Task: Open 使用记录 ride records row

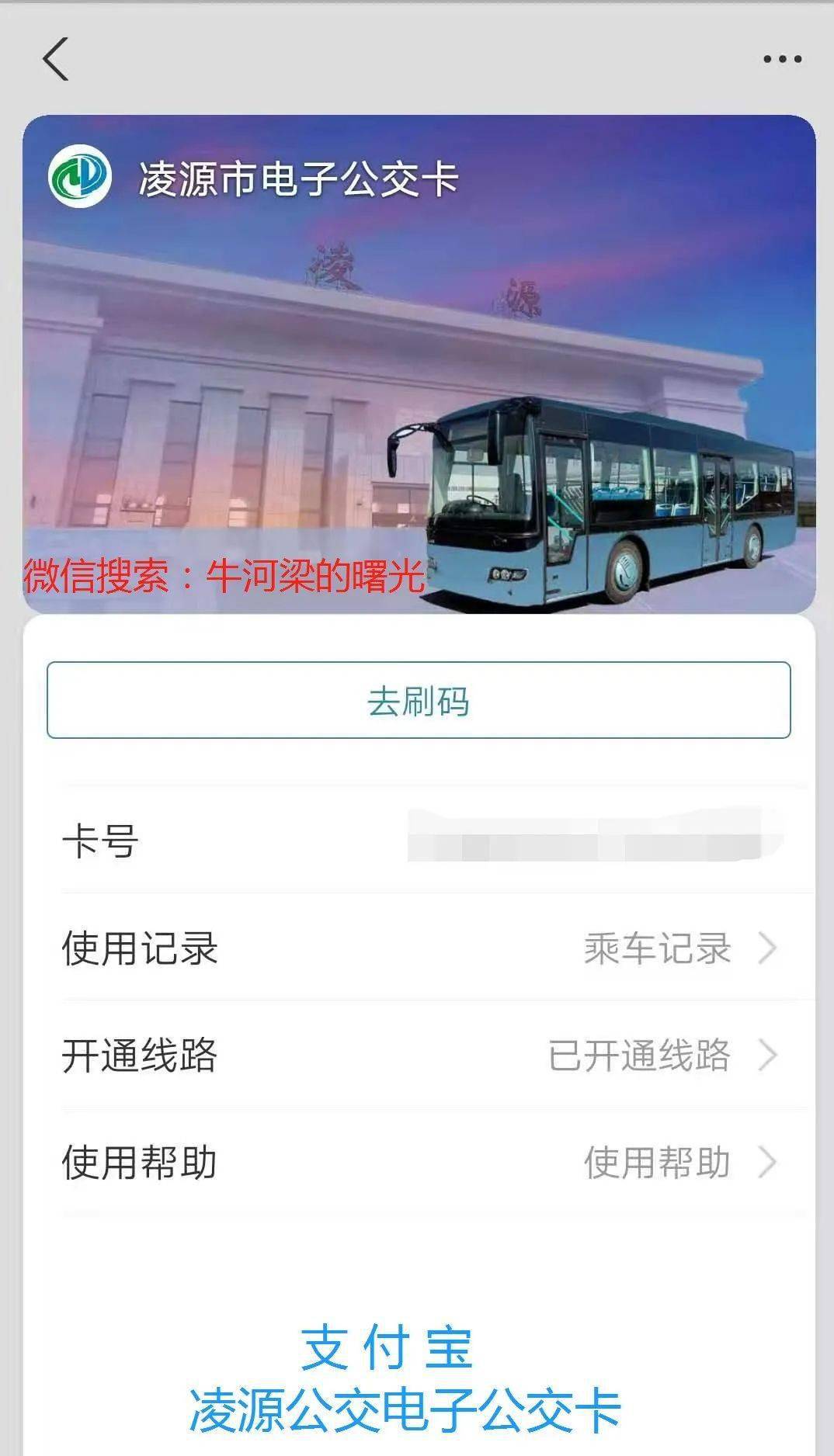Action: click(419, 948)
